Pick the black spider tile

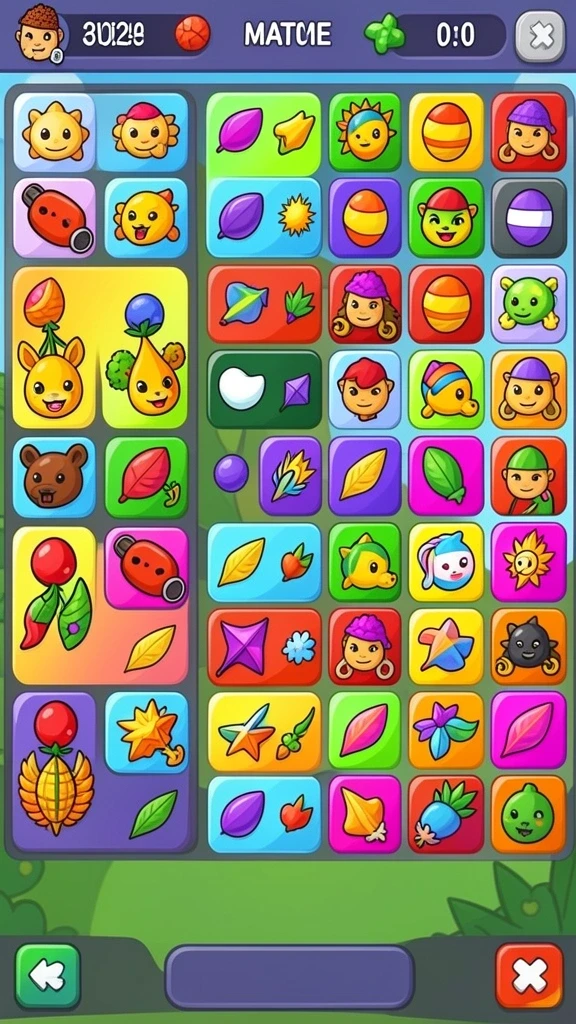[528, 647]
